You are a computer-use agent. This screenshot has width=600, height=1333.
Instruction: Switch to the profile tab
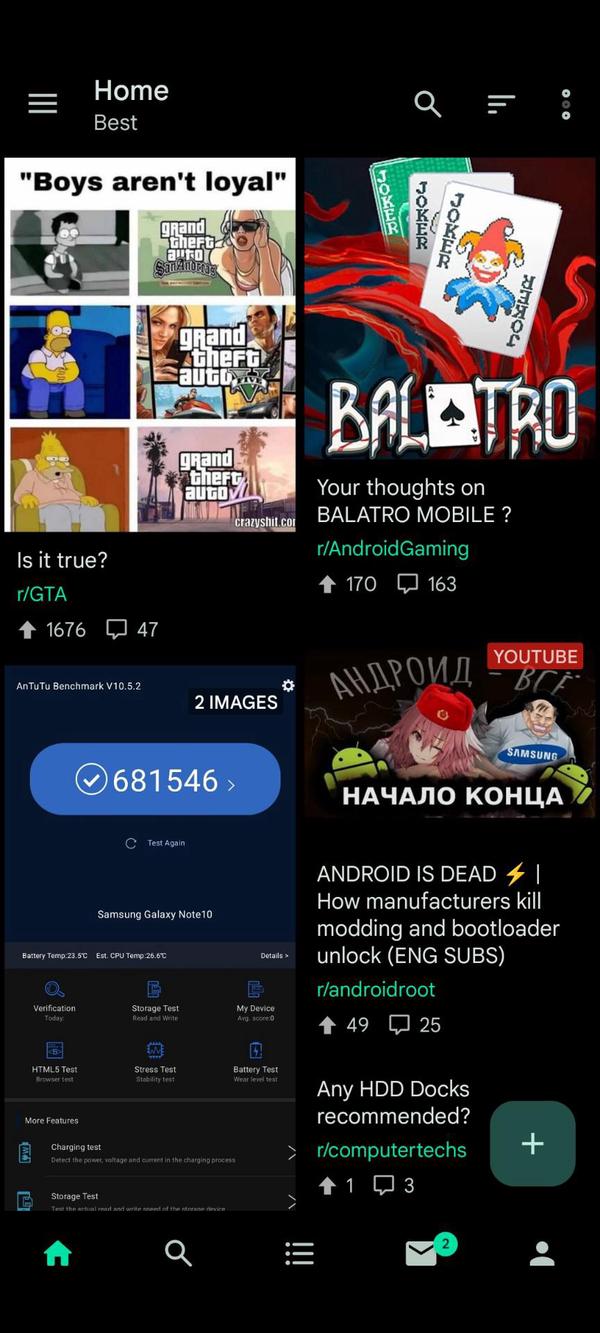point(542,1253)
